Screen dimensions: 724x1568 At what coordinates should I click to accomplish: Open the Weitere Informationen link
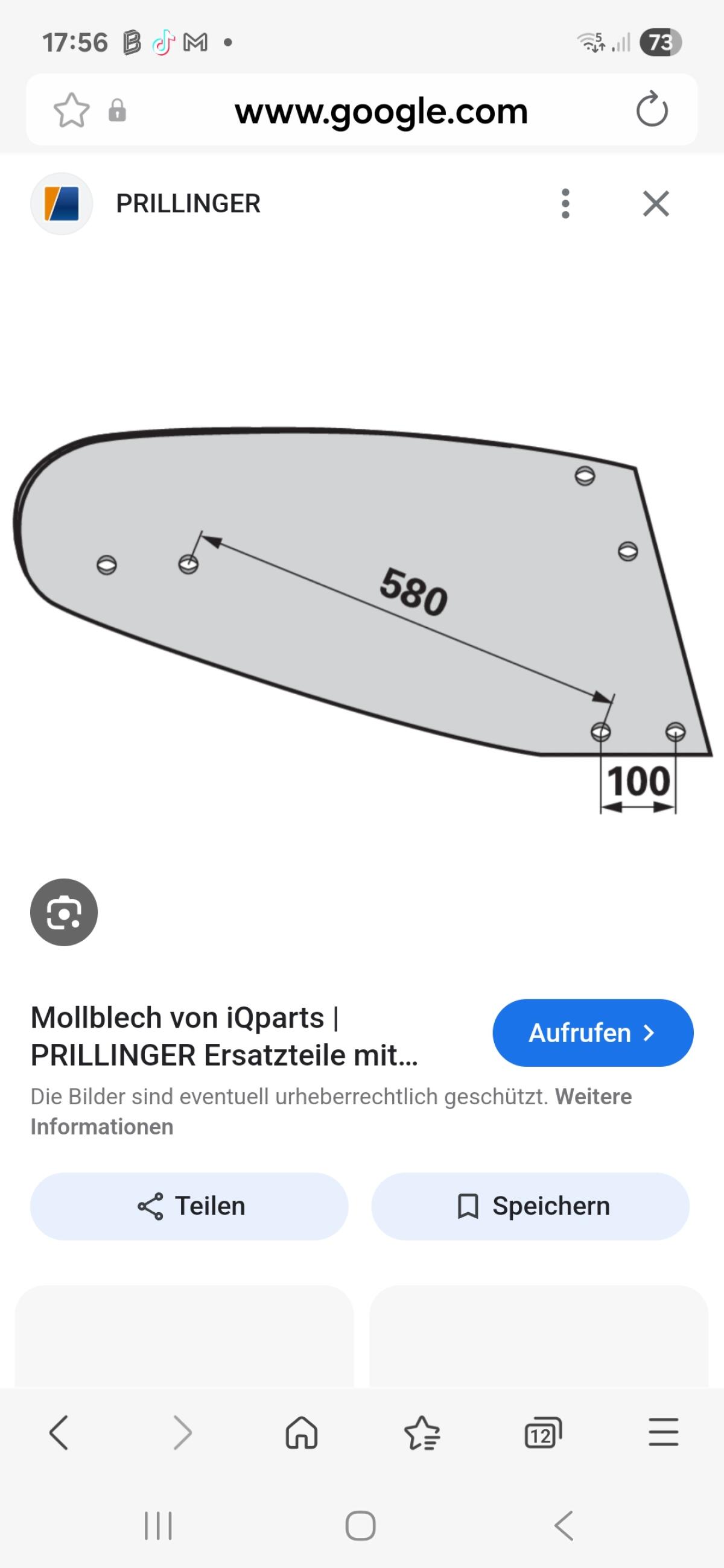pos(331,1111)
